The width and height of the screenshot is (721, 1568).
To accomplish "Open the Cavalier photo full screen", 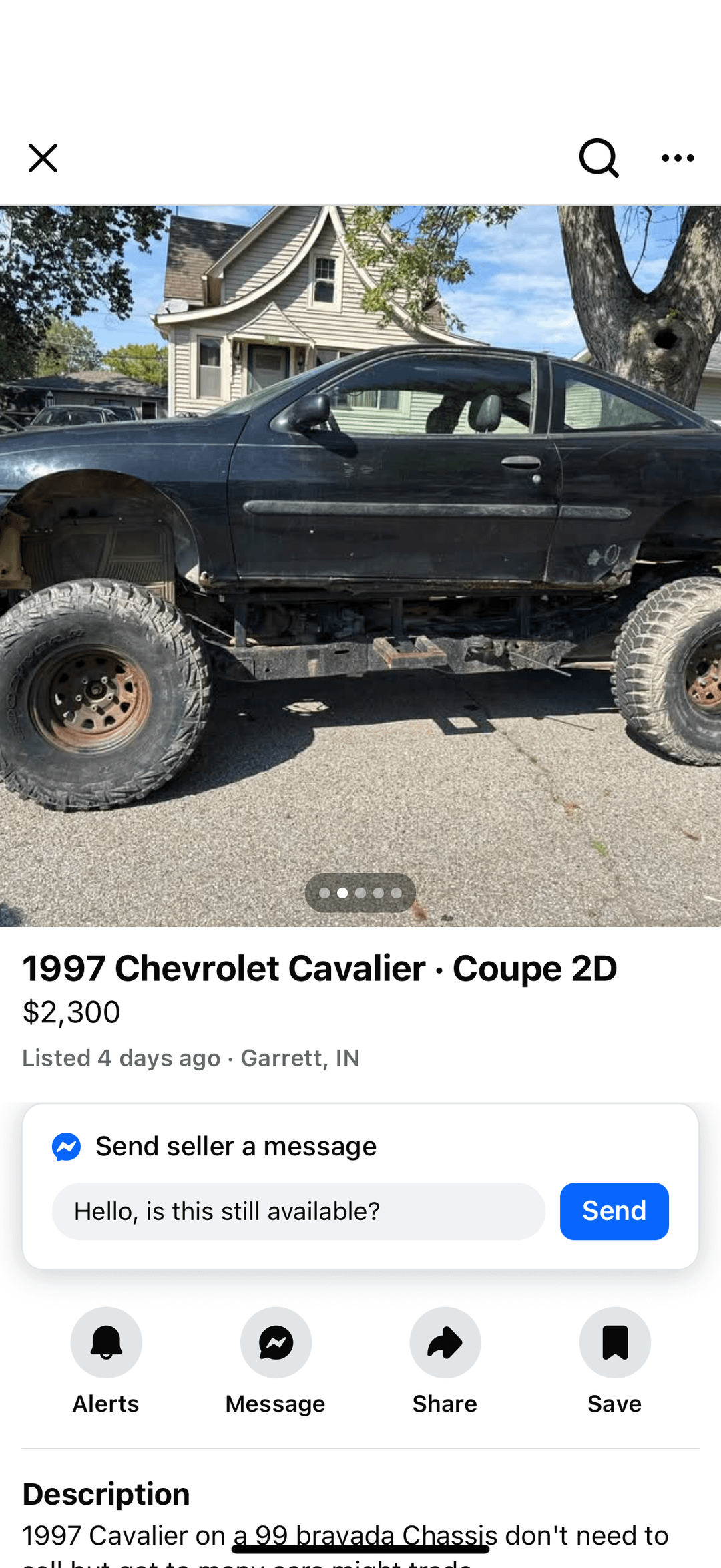I will (360, 534).
